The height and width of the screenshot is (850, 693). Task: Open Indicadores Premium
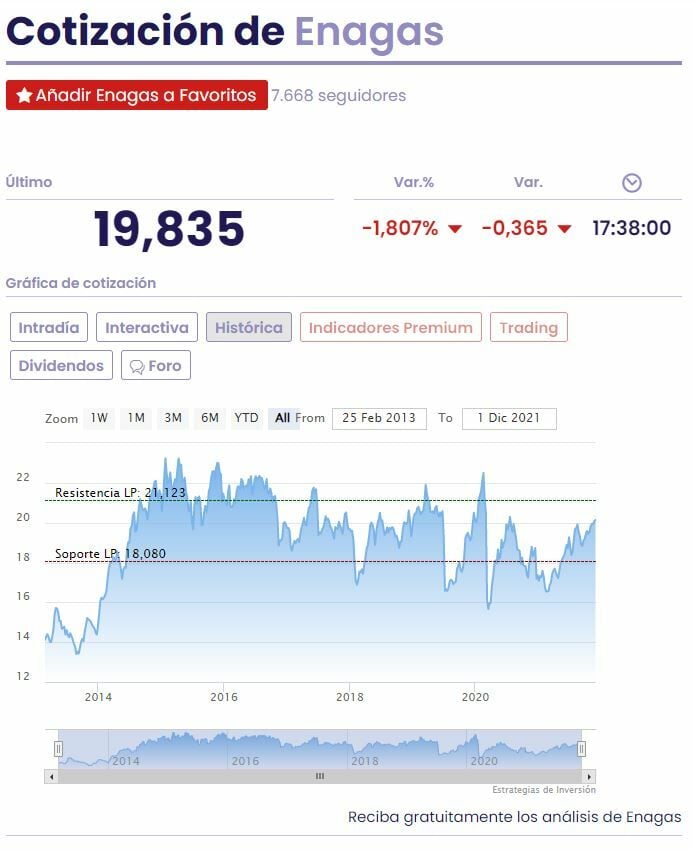click(390, 327)
